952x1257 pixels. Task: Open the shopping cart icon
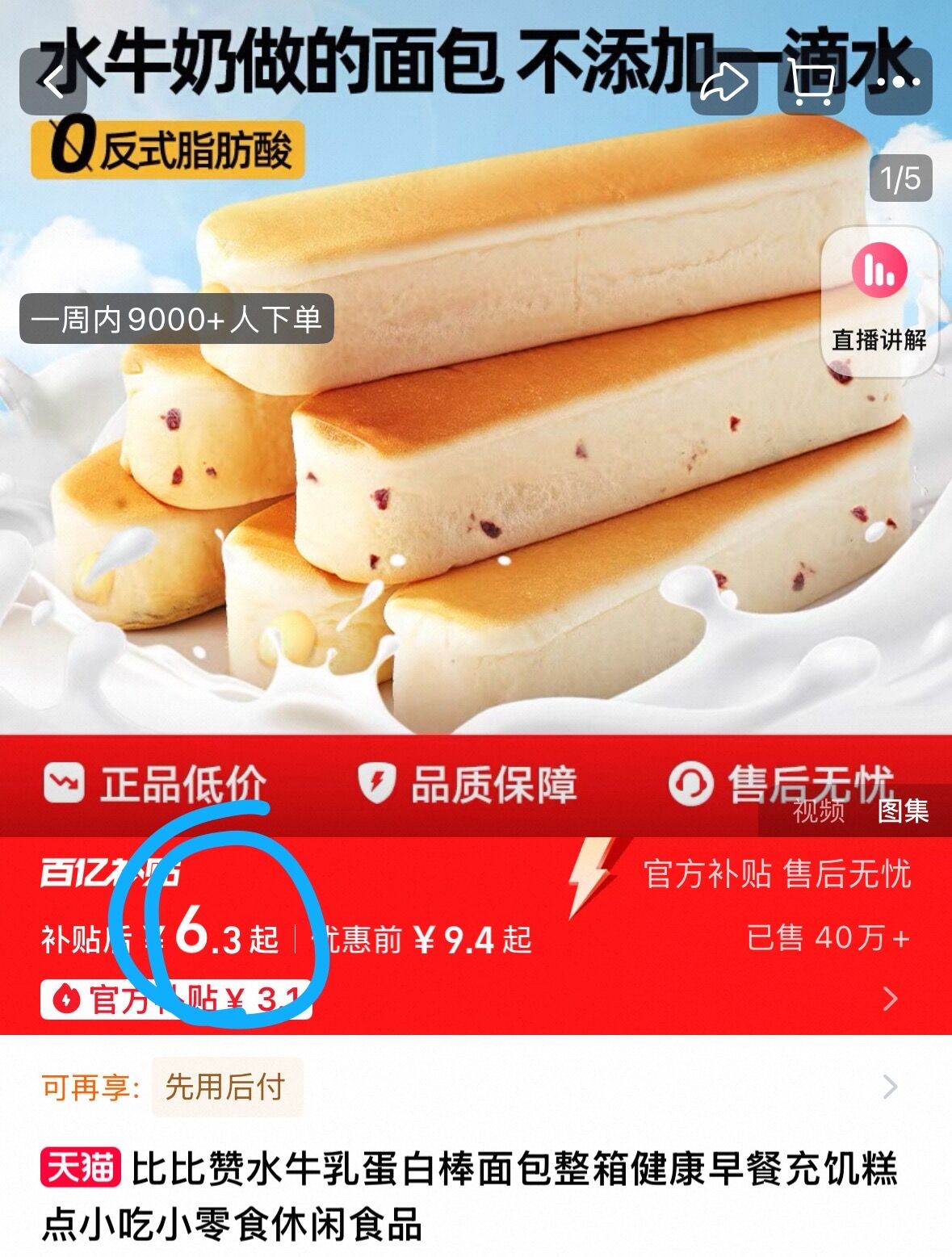pos(813,82)
